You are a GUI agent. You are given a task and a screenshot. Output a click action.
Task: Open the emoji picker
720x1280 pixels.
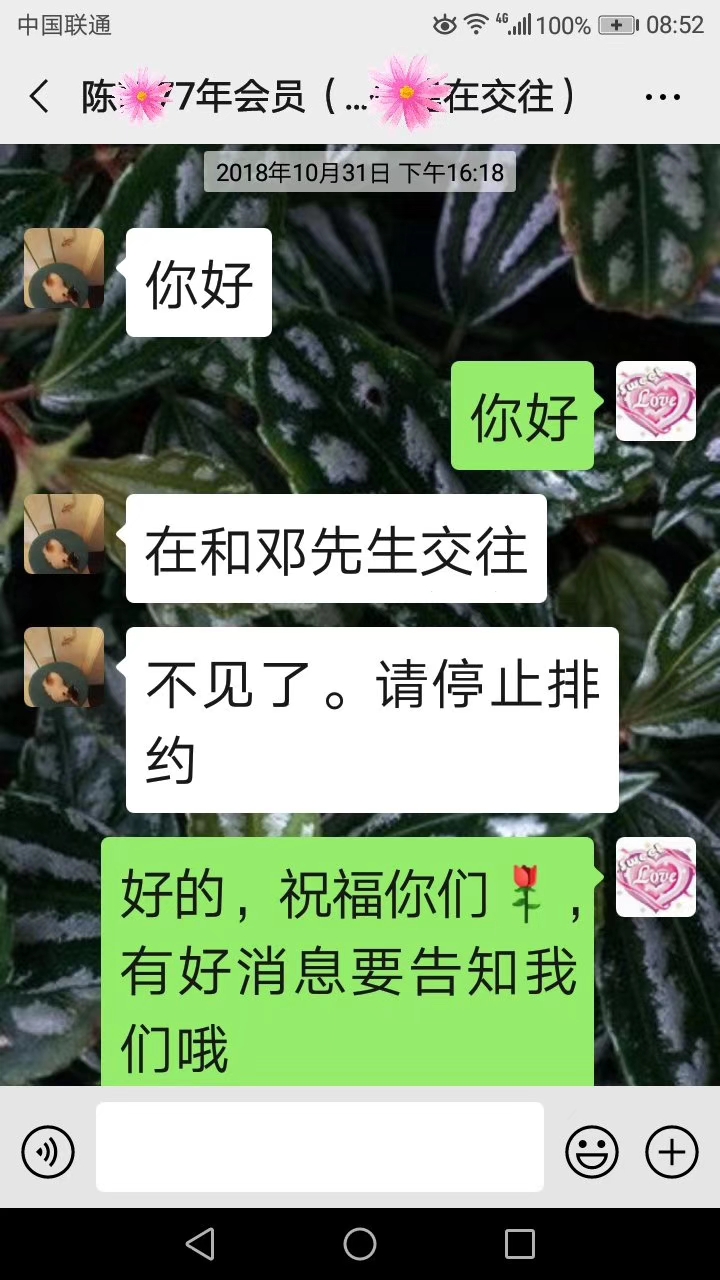[592, 1151]
